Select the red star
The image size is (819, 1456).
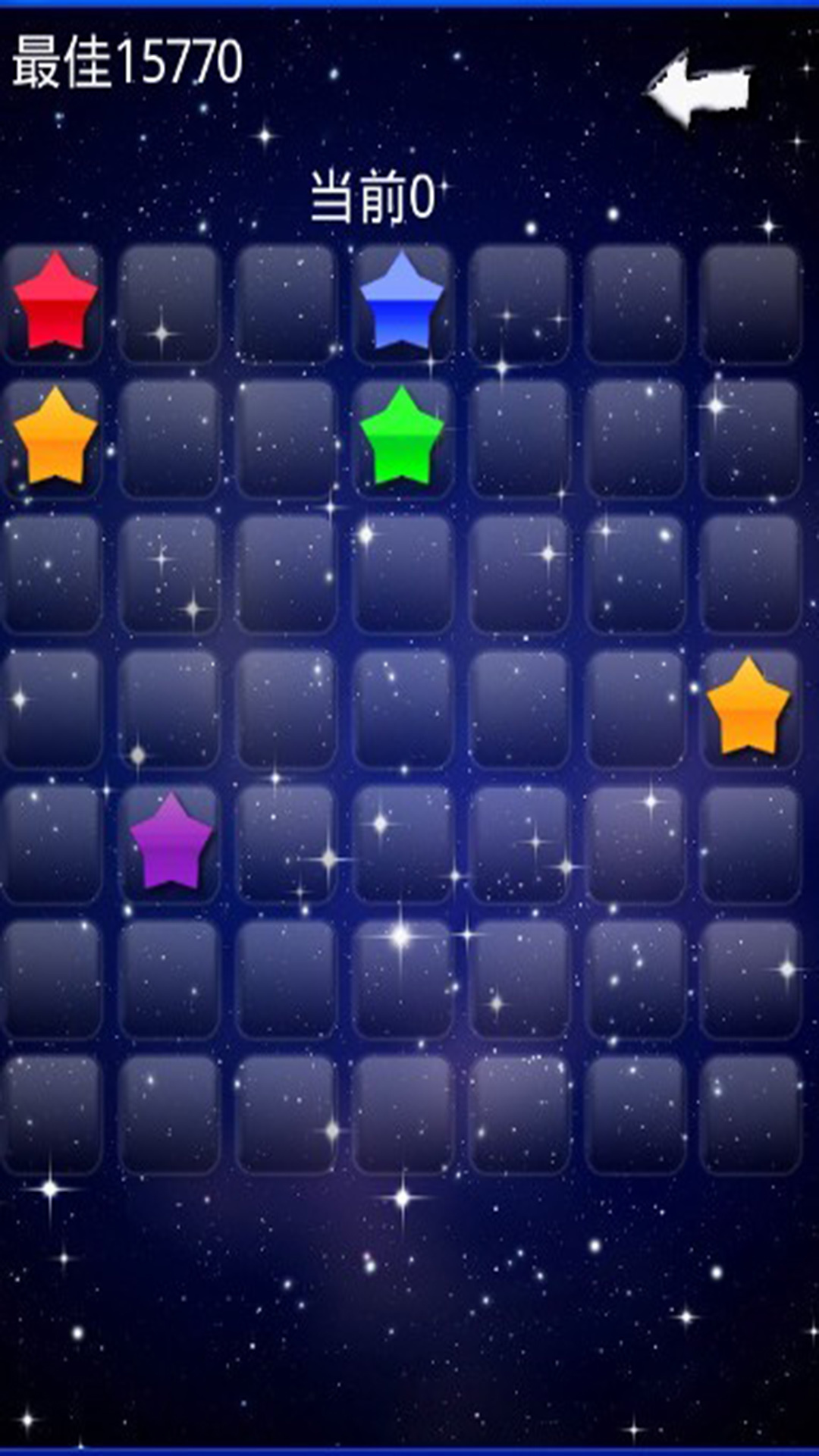(x=55, y=302)
